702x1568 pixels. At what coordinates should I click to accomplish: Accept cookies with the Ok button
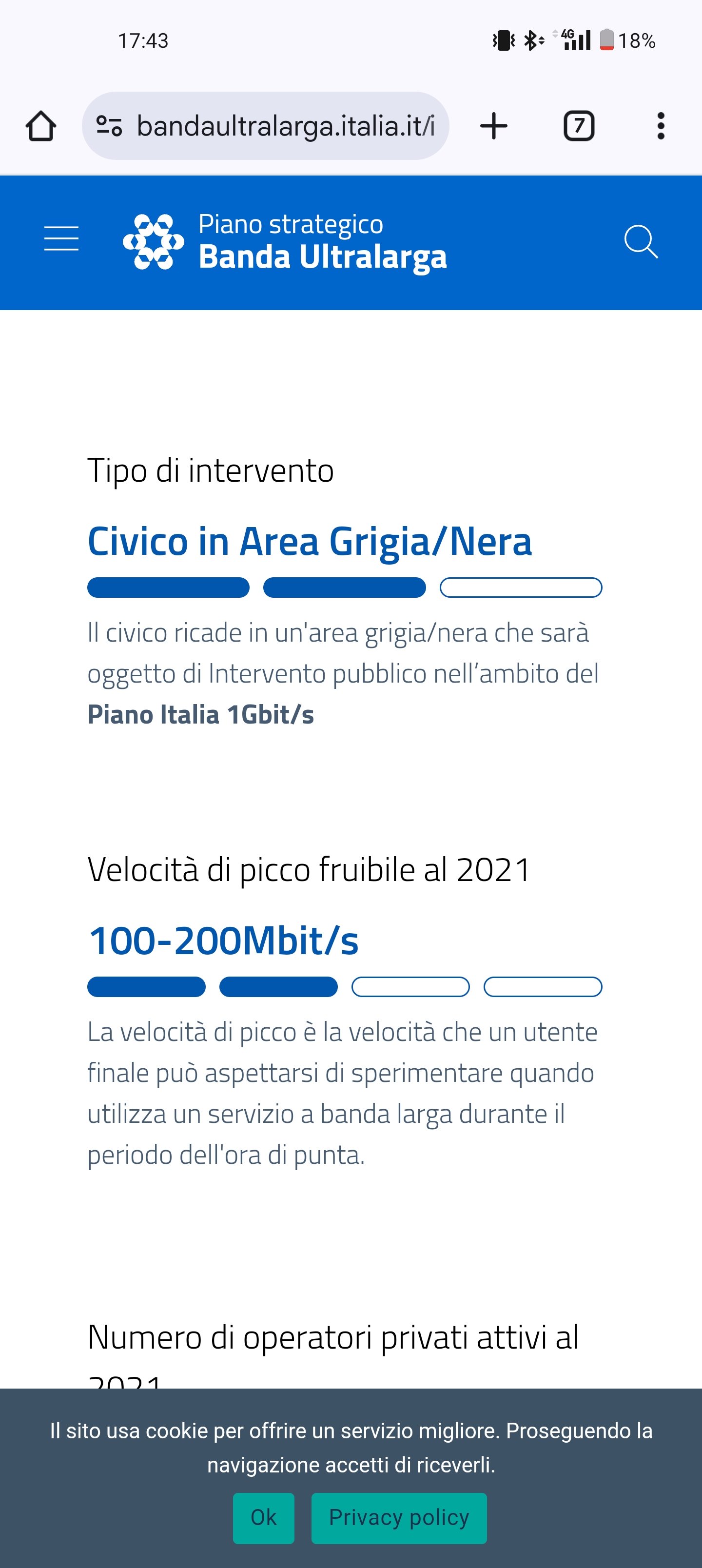click(264, 1517)
